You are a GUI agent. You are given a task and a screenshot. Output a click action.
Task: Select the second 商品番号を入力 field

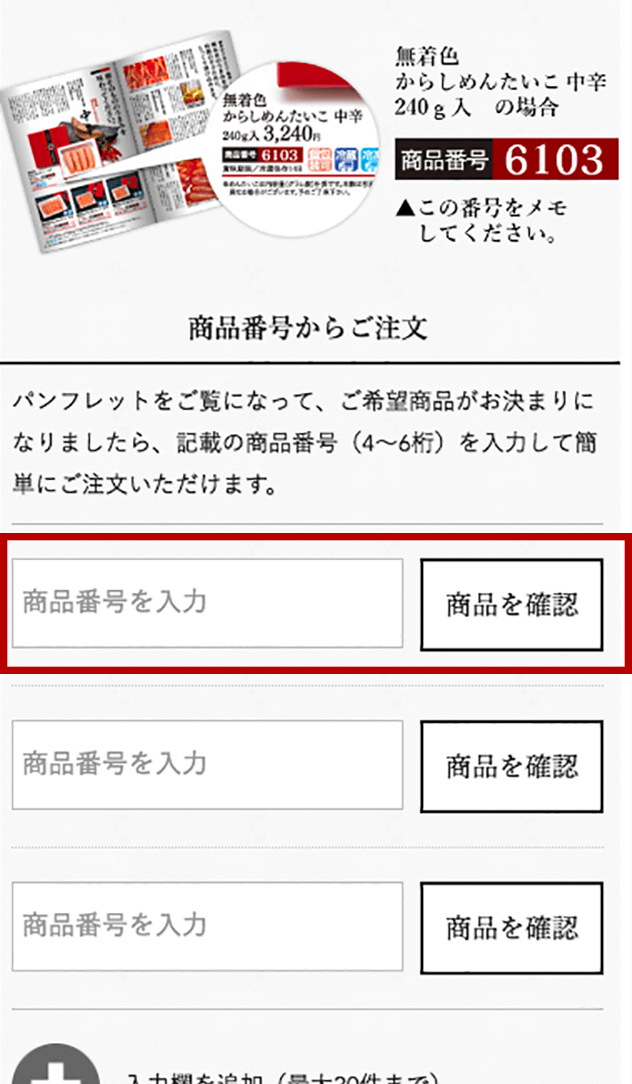(x=208, y=765)
